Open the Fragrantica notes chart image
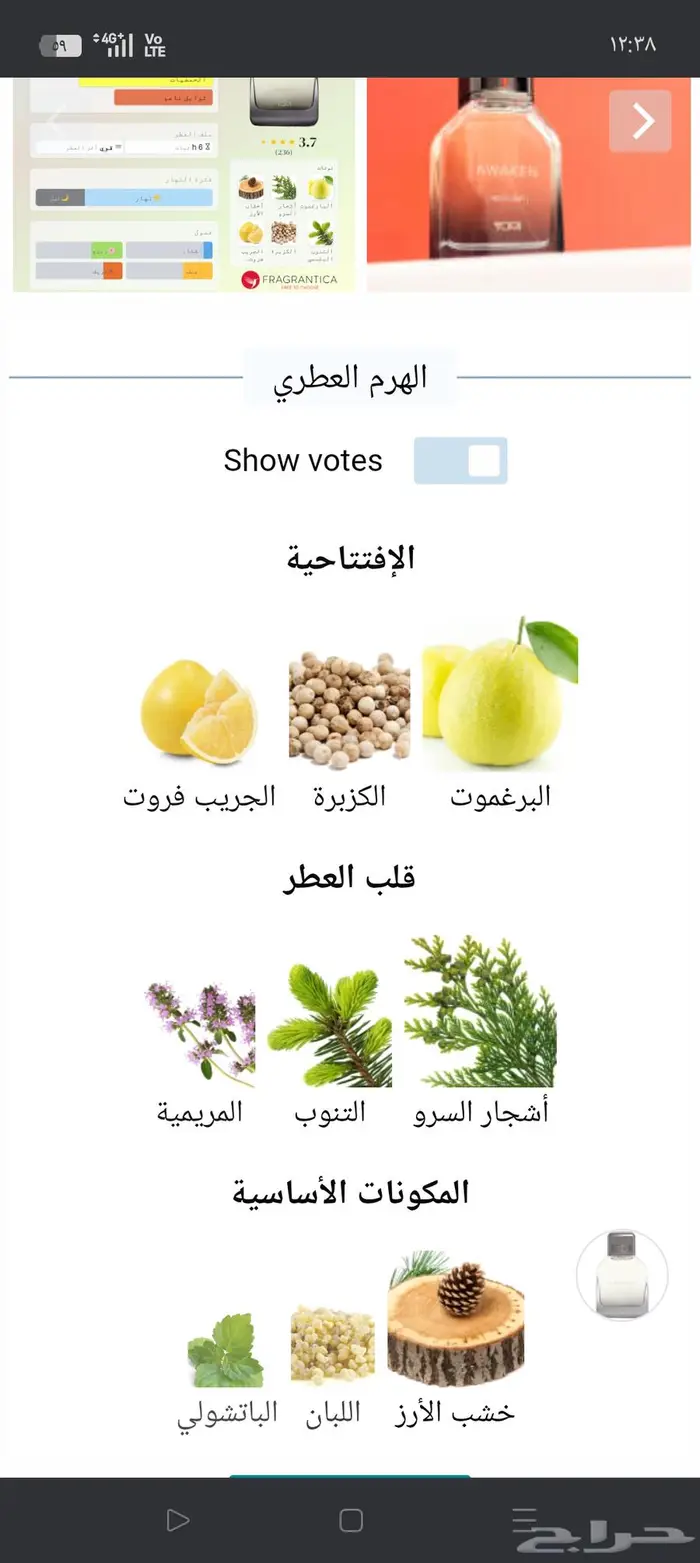The width and height of the screenshot is (700, 1563). click(184, 184)
